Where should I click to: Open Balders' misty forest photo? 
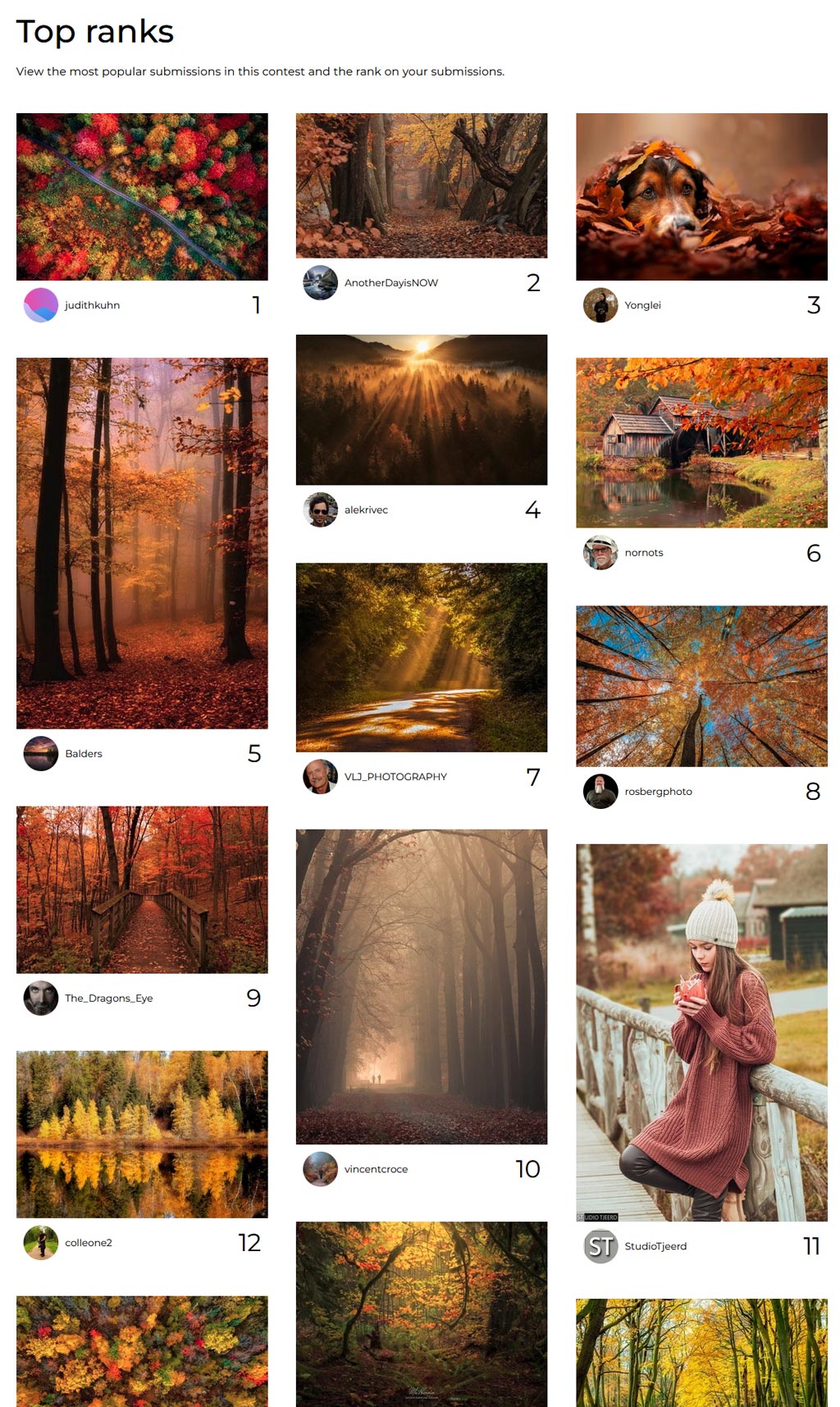point(142,542)
